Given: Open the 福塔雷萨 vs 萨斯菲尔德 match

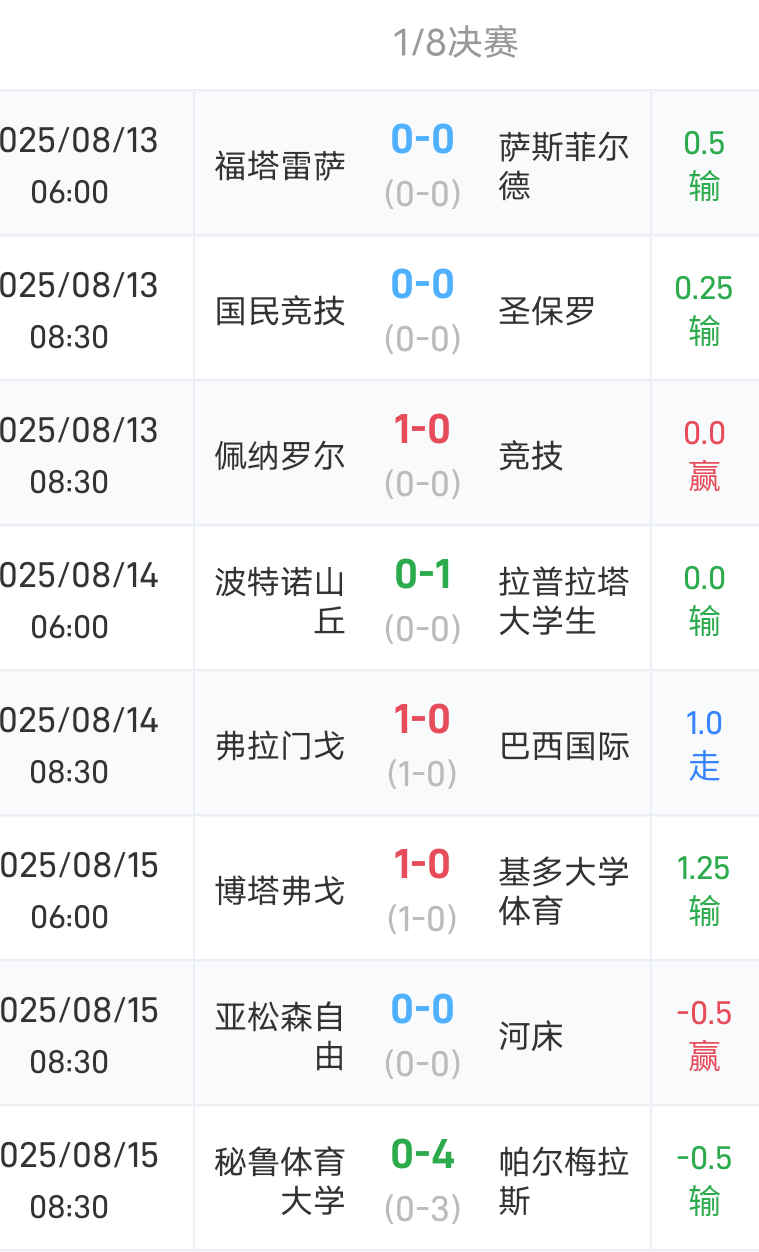Looking at the screenshot, I should (x=379, y=164).
